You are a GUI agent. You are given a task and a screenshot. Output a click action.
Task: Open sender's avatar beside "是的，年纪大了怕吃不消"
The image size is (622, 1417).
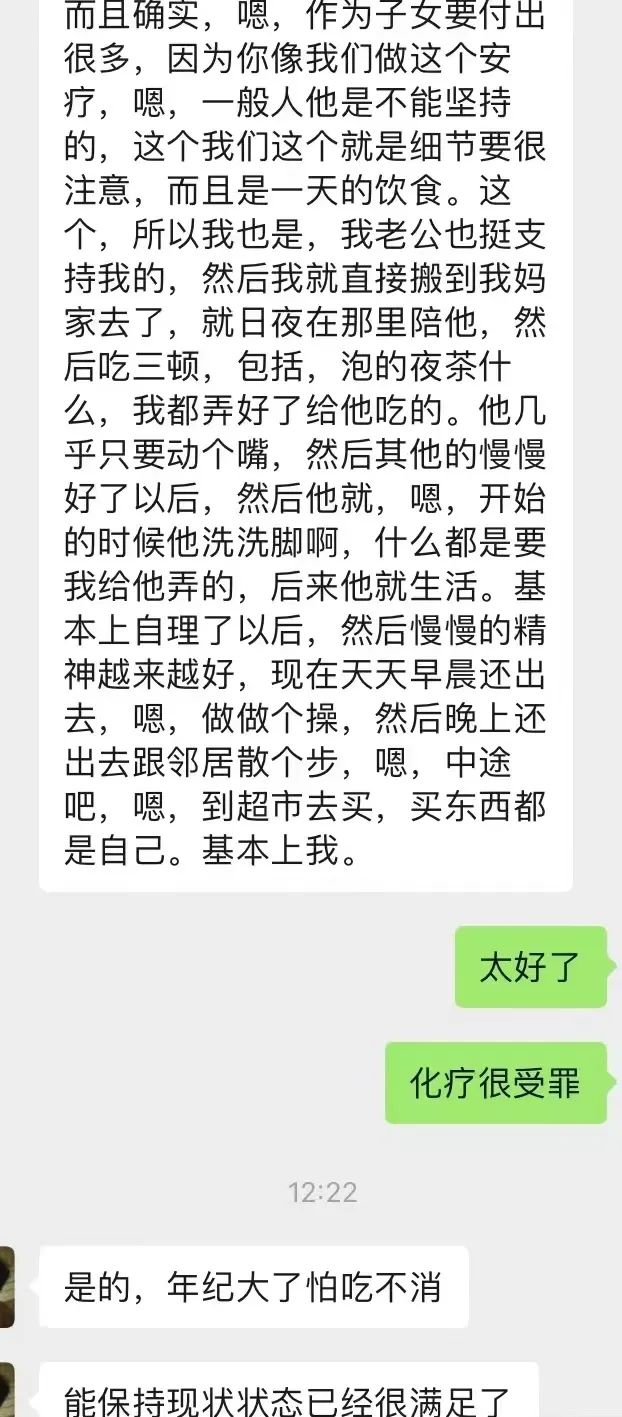coord(6,1286)
